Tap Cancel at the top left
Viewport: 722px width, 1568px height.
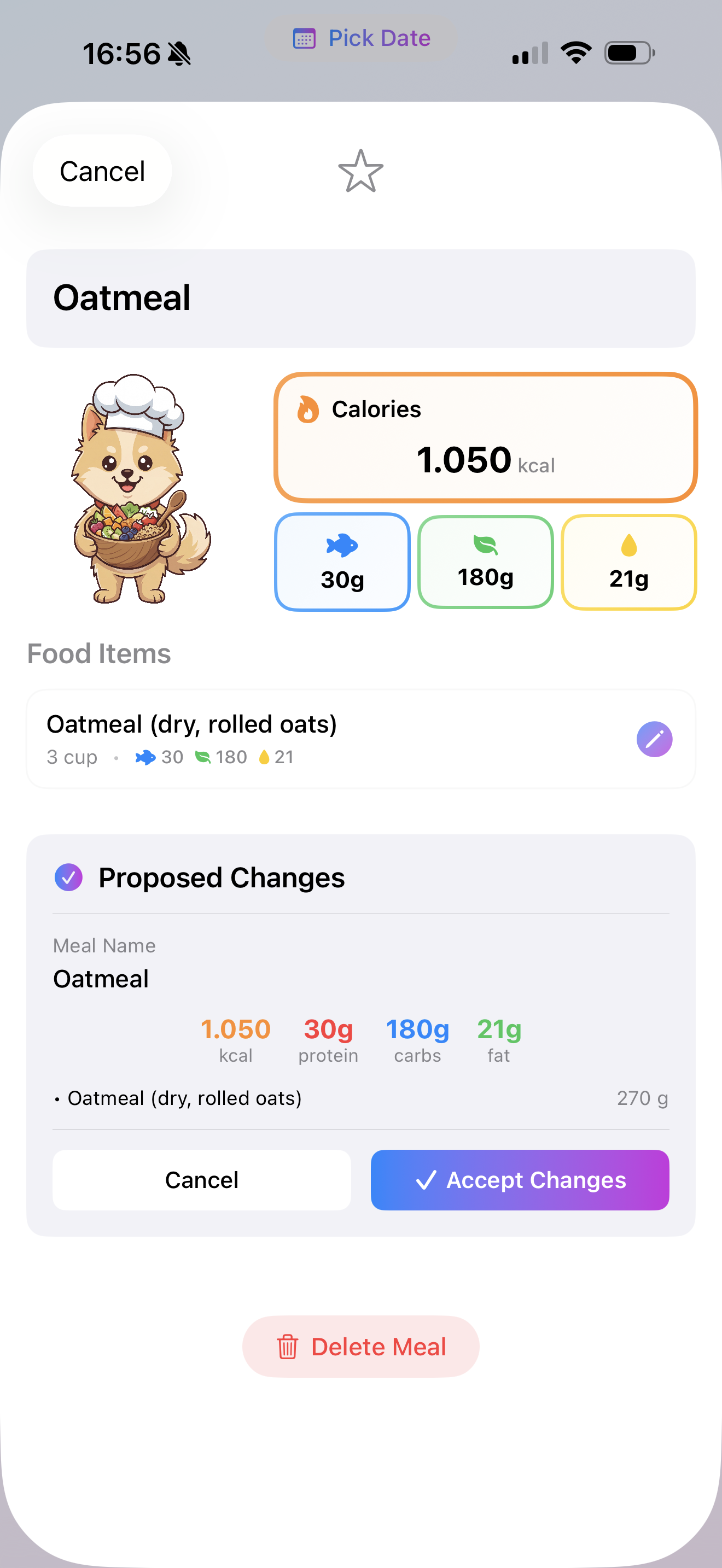[102, 171]
